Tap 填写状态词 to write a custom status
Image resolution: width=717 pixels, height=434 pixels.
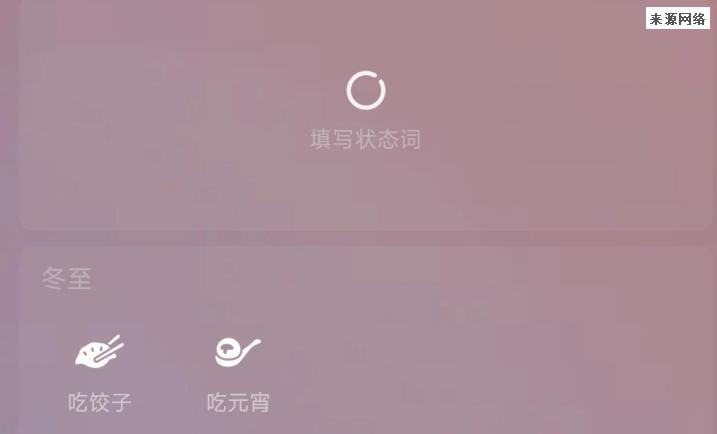click(x=365, y=139)
